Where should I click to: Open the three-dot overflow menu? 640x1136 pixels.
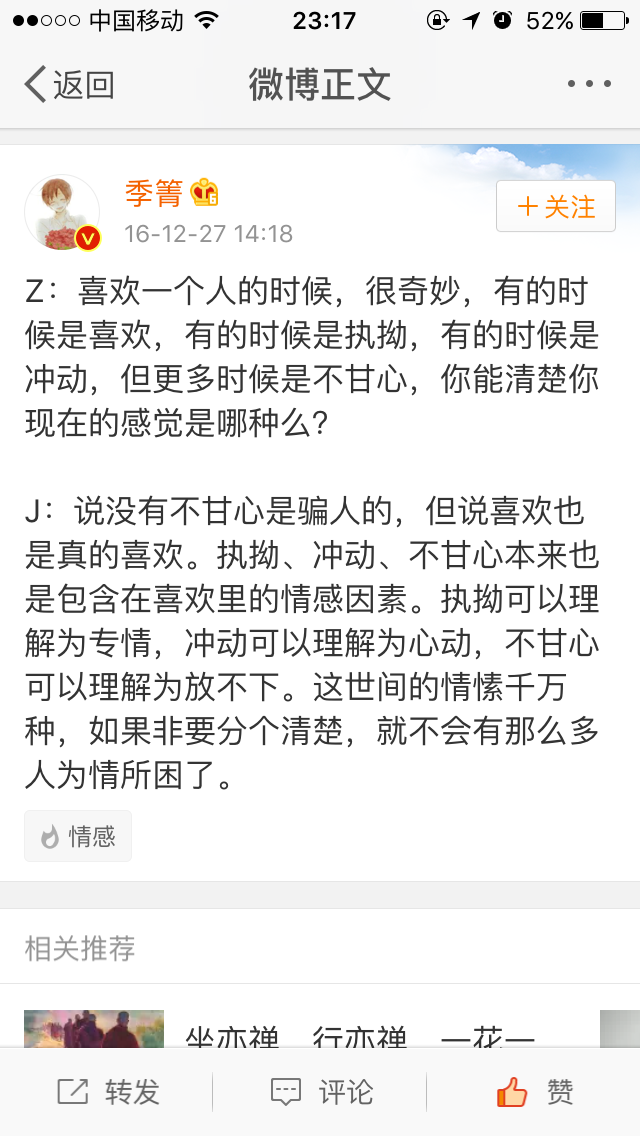click(588, 85)
